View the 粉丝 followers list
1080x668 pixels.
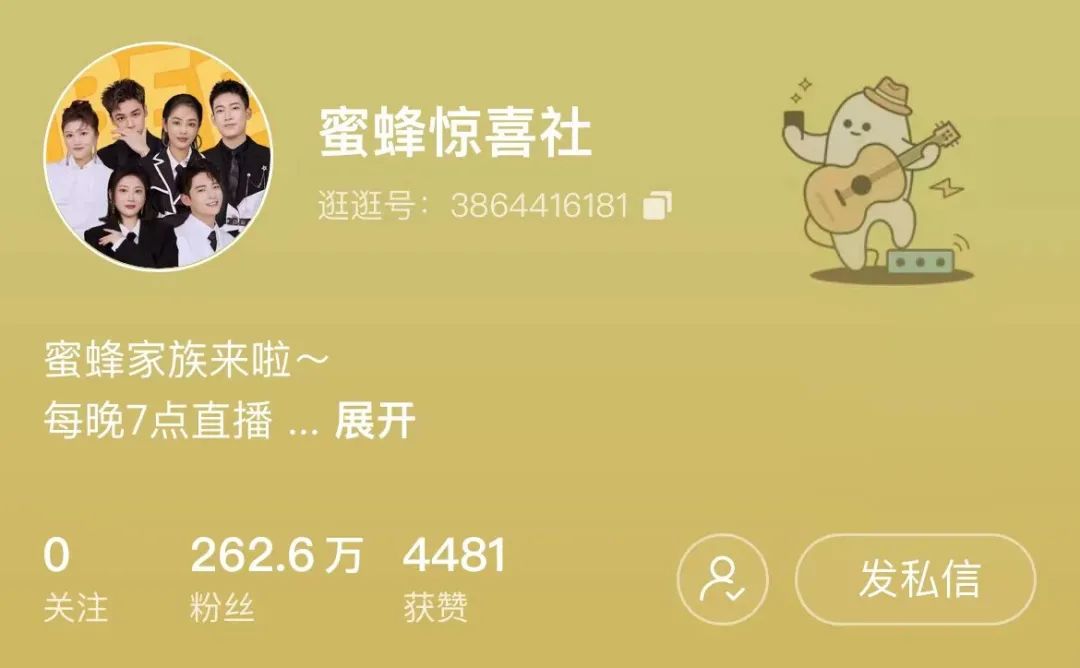pyautogui.click(x=274, y=580)
